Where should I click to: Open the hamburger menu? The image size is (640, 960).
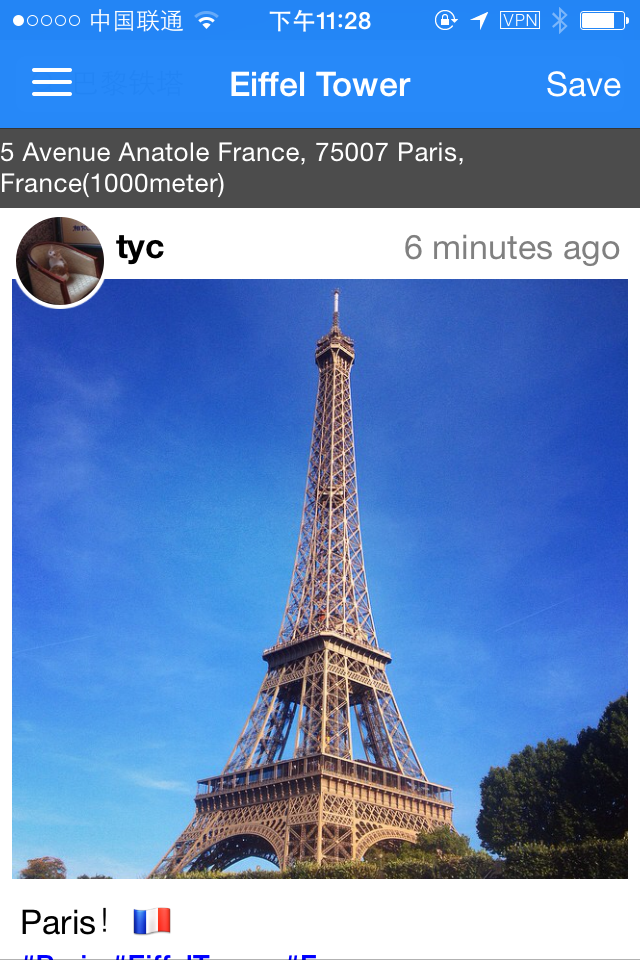(x=52, y=83)
